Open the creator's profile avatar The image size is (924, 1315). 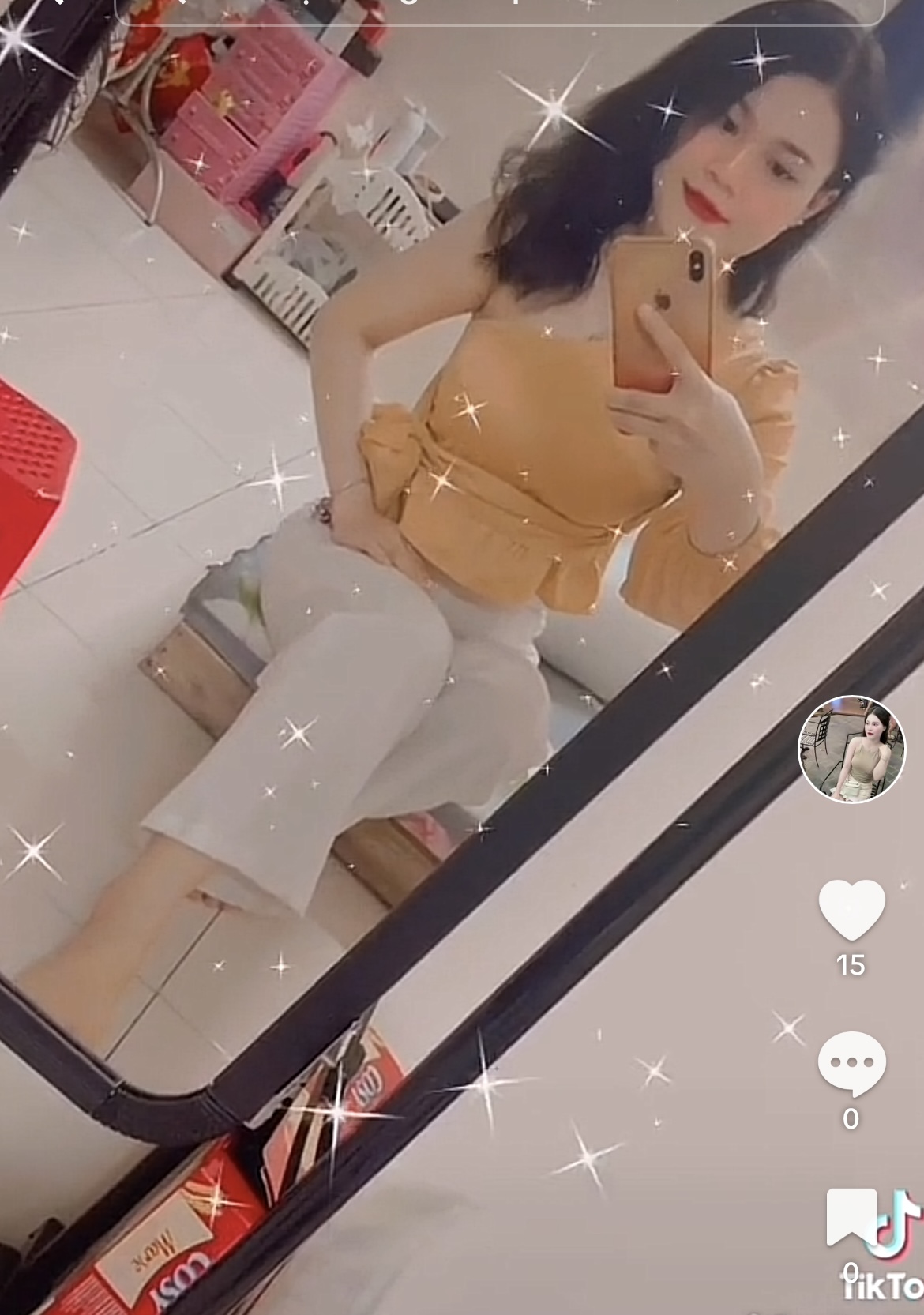[x=851, y=749]
